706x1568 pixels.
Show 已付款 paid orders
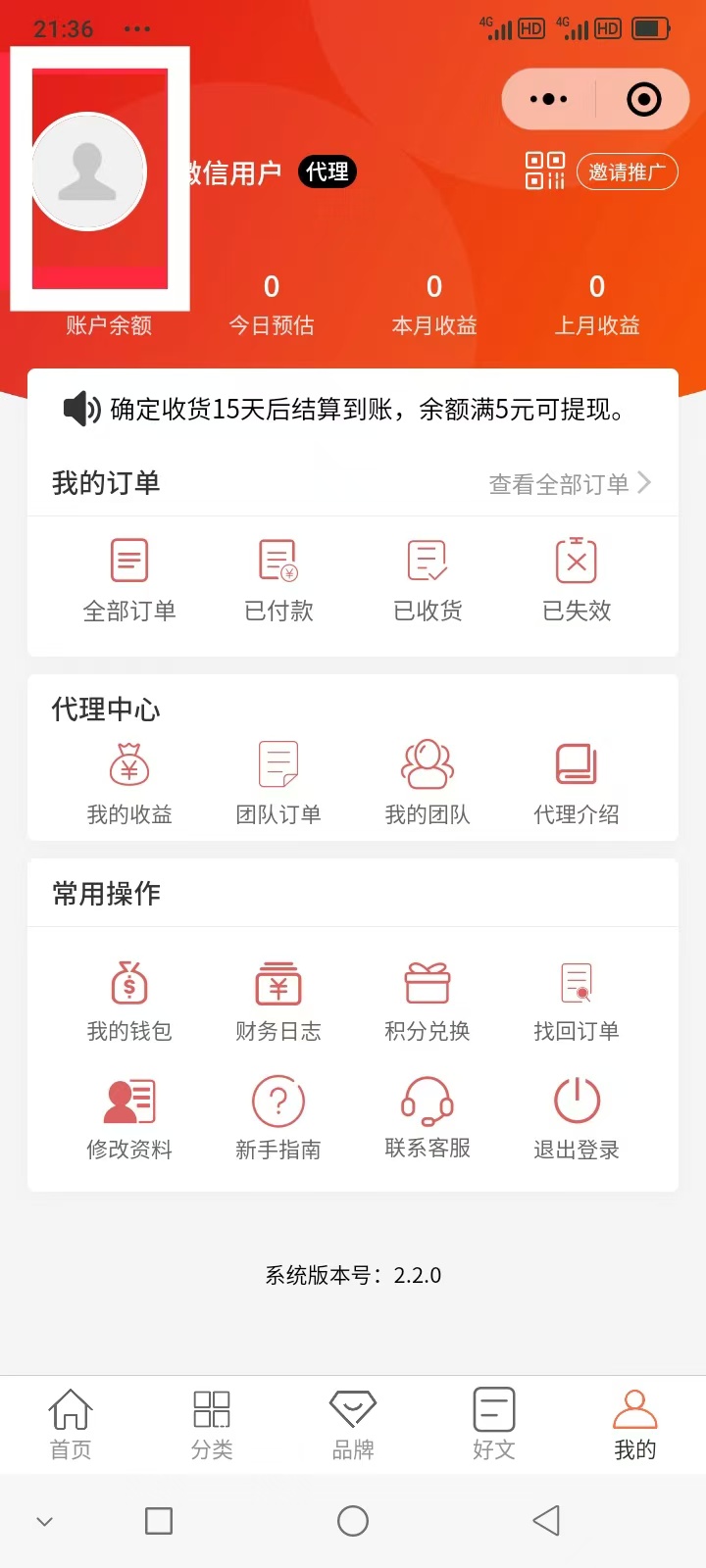[278, 580]
